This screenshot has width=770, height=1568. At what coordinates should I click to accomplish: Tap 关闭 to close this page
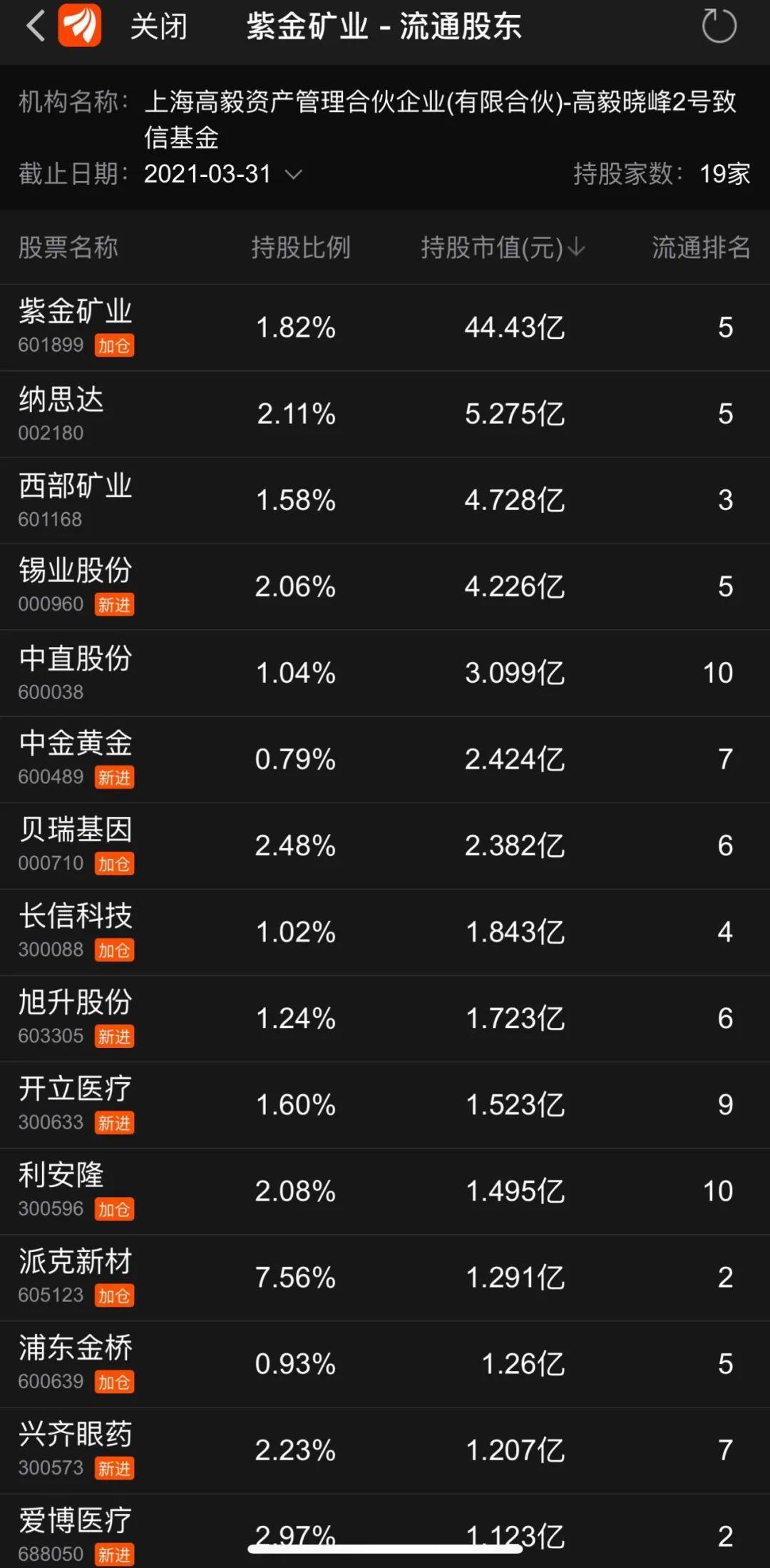coord(159,26)
